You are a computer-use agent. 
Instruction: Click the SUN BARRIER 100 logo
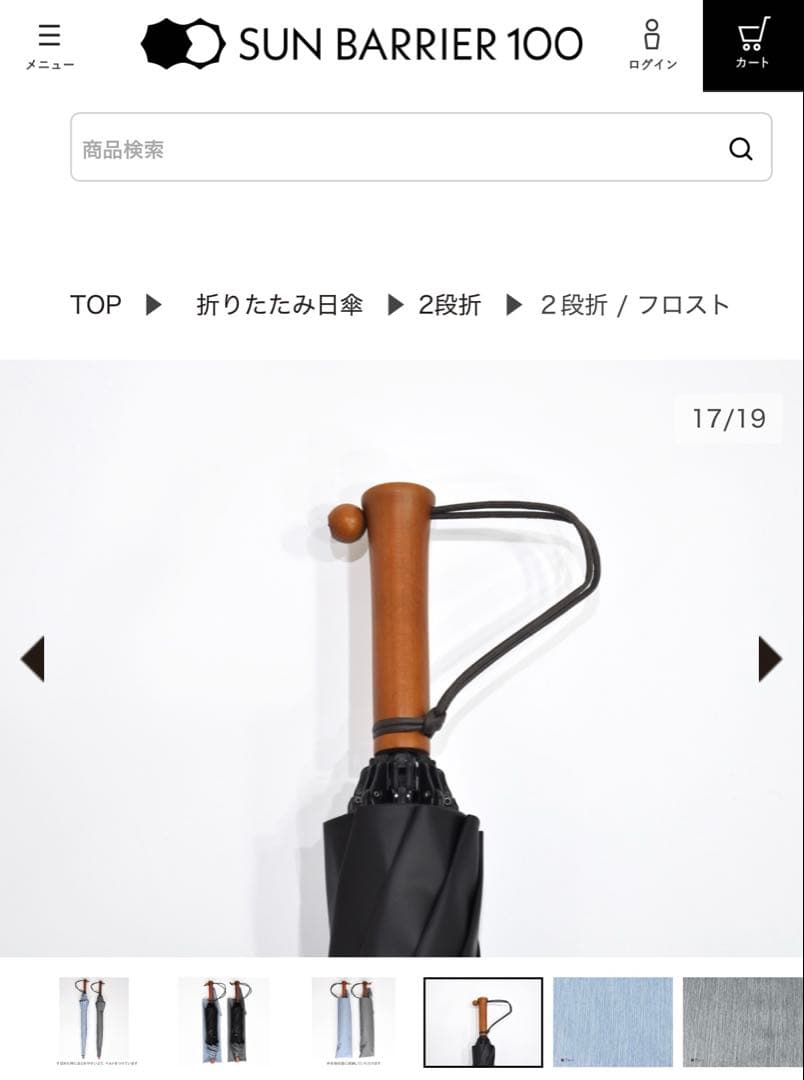coord(363,44)
